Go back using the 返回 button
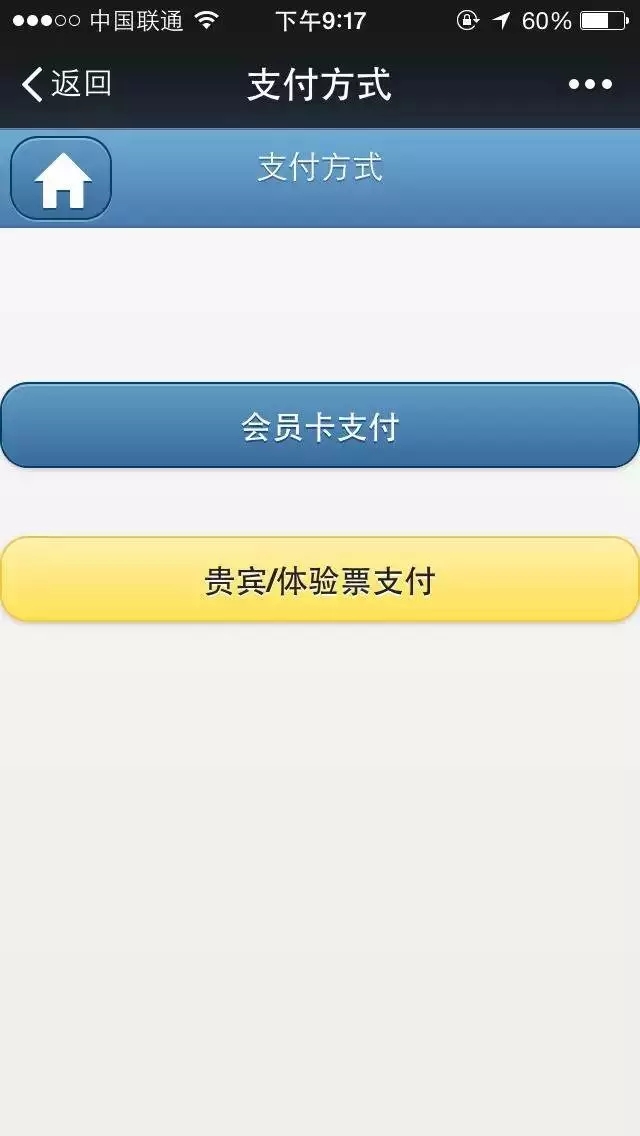The width and height of the screenshot is (640, 1136). coord(66,85)
